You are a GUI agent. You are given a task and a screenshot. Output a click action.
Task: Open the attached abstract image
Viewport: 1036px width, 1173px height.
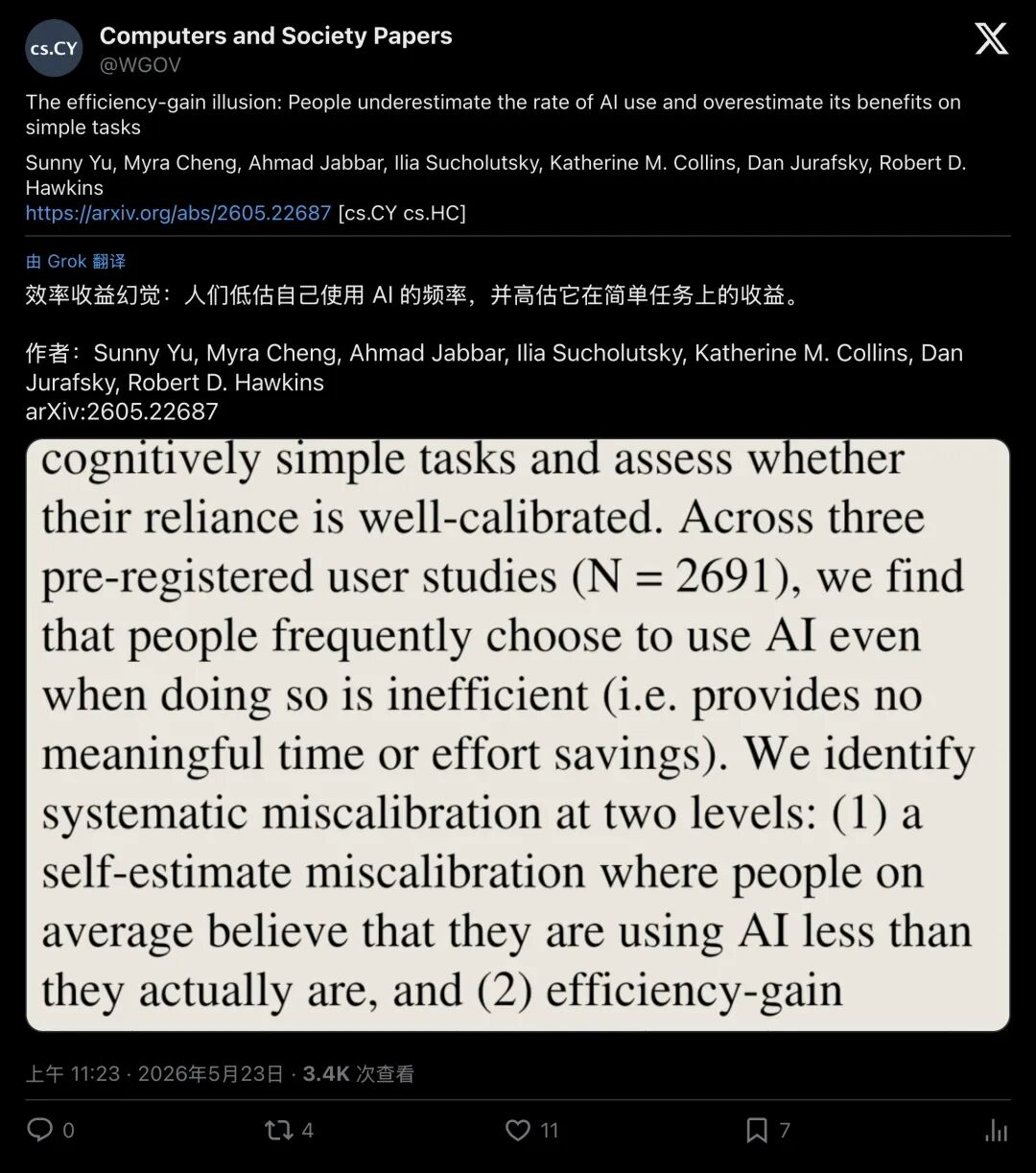[518, 735]
